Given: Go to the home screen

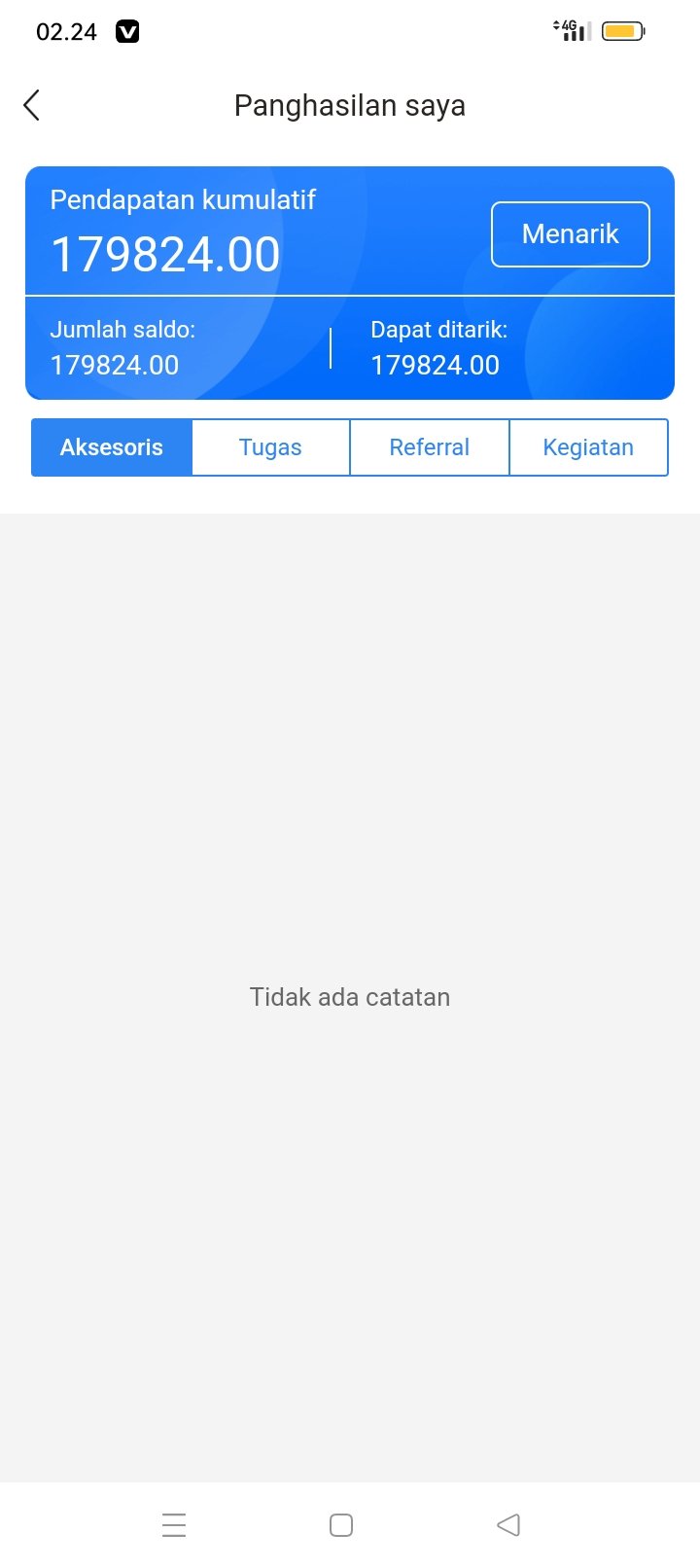Looking at the screenshot, I should [341, 1524].
